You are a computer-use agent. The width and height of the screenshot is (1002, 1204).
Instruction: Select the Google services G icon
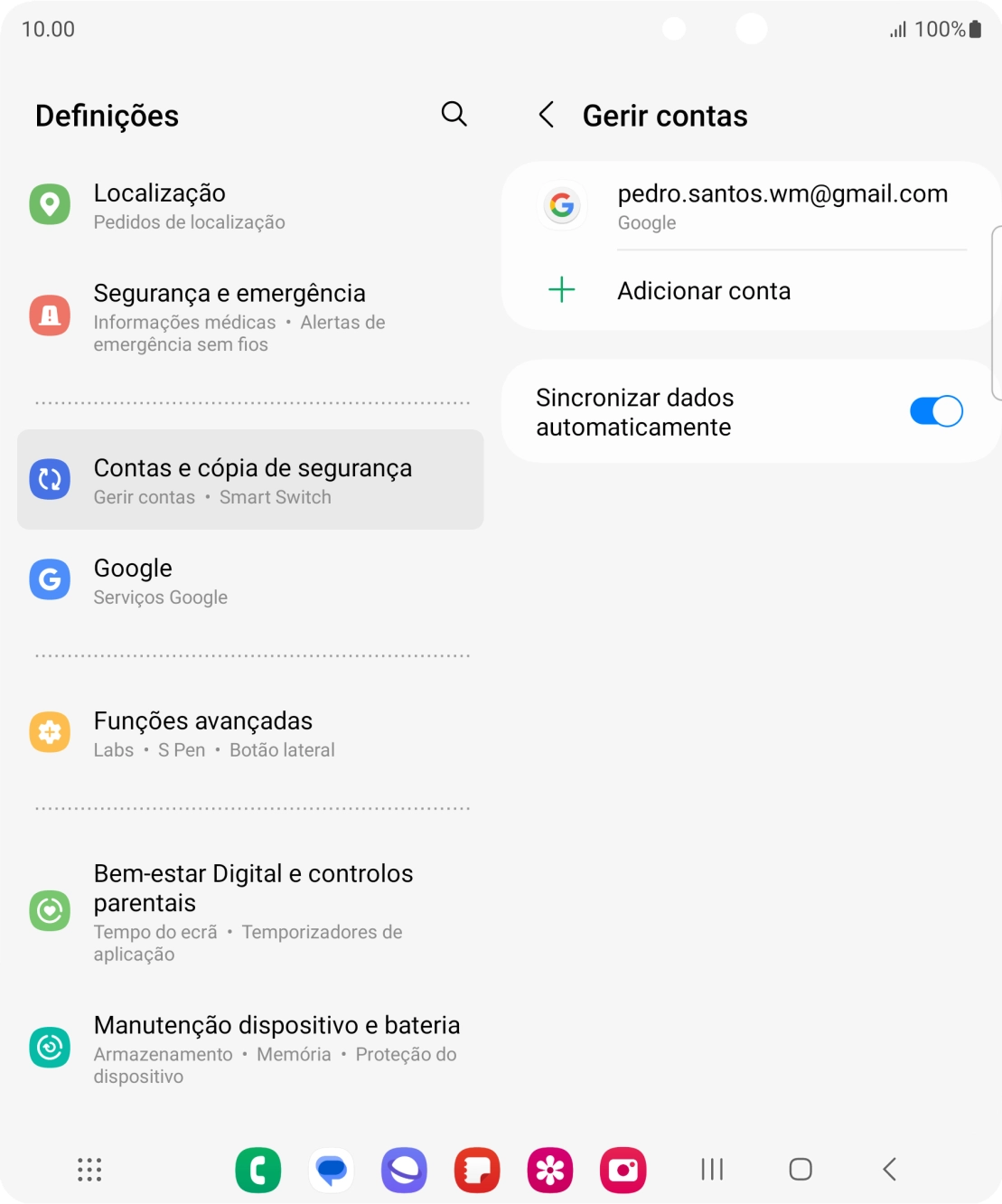click(x=50, y=578)
